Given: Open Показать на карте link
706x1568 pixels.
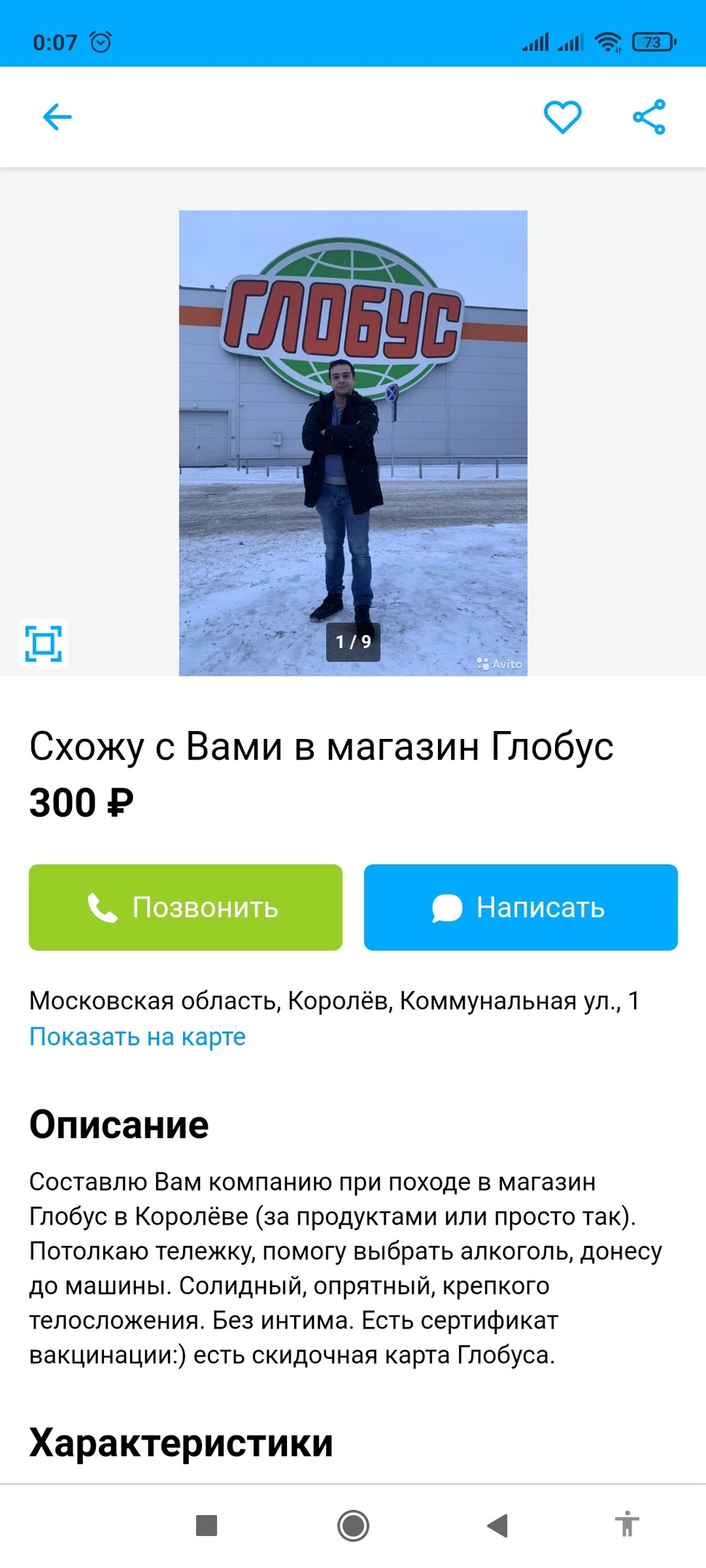Looking at the screenshot, I should coord(137,1037).
